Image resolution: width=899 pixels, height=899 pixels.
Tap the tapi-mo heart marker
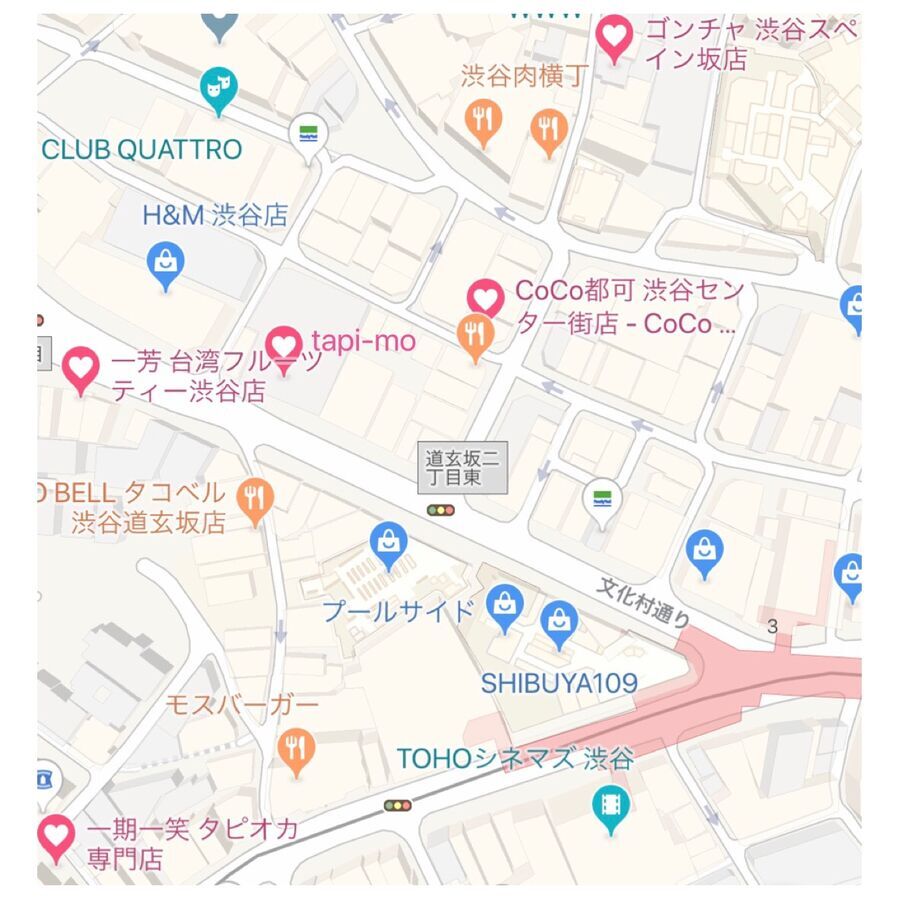(x=285, y=346)
